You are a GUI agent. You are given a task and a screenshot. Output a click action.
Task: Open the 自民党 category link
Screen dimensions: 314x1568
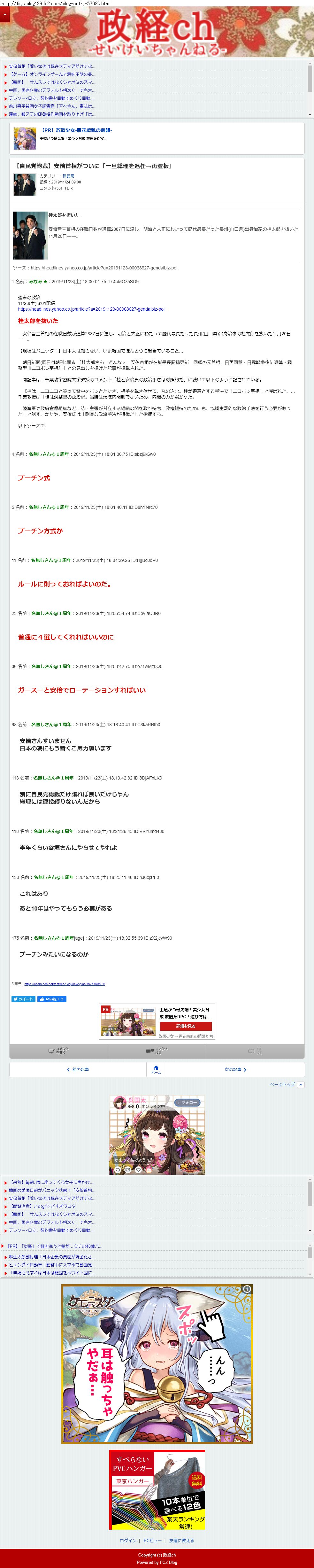coord(68,176)
